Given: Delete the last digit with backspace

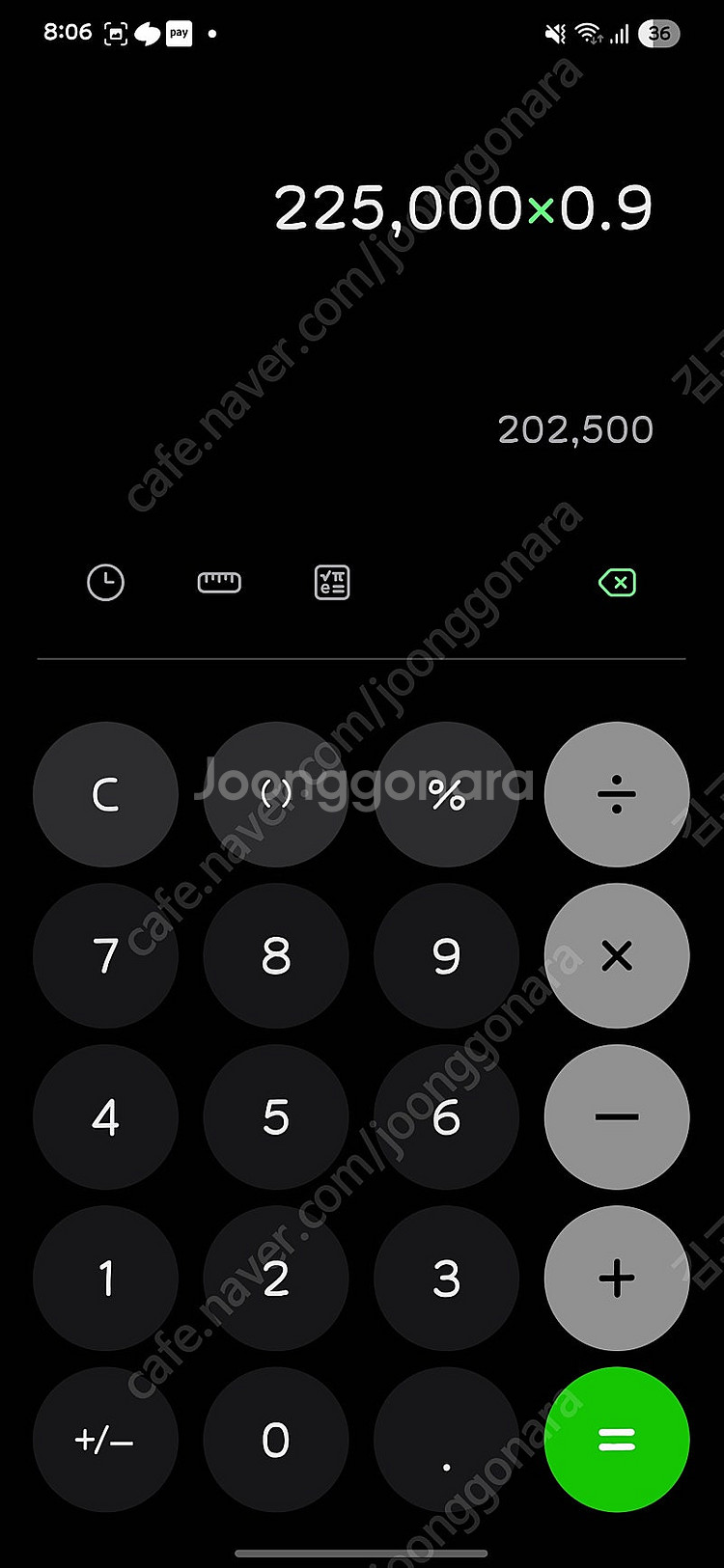Looking at the screenshot, I should tap(617, 582).
